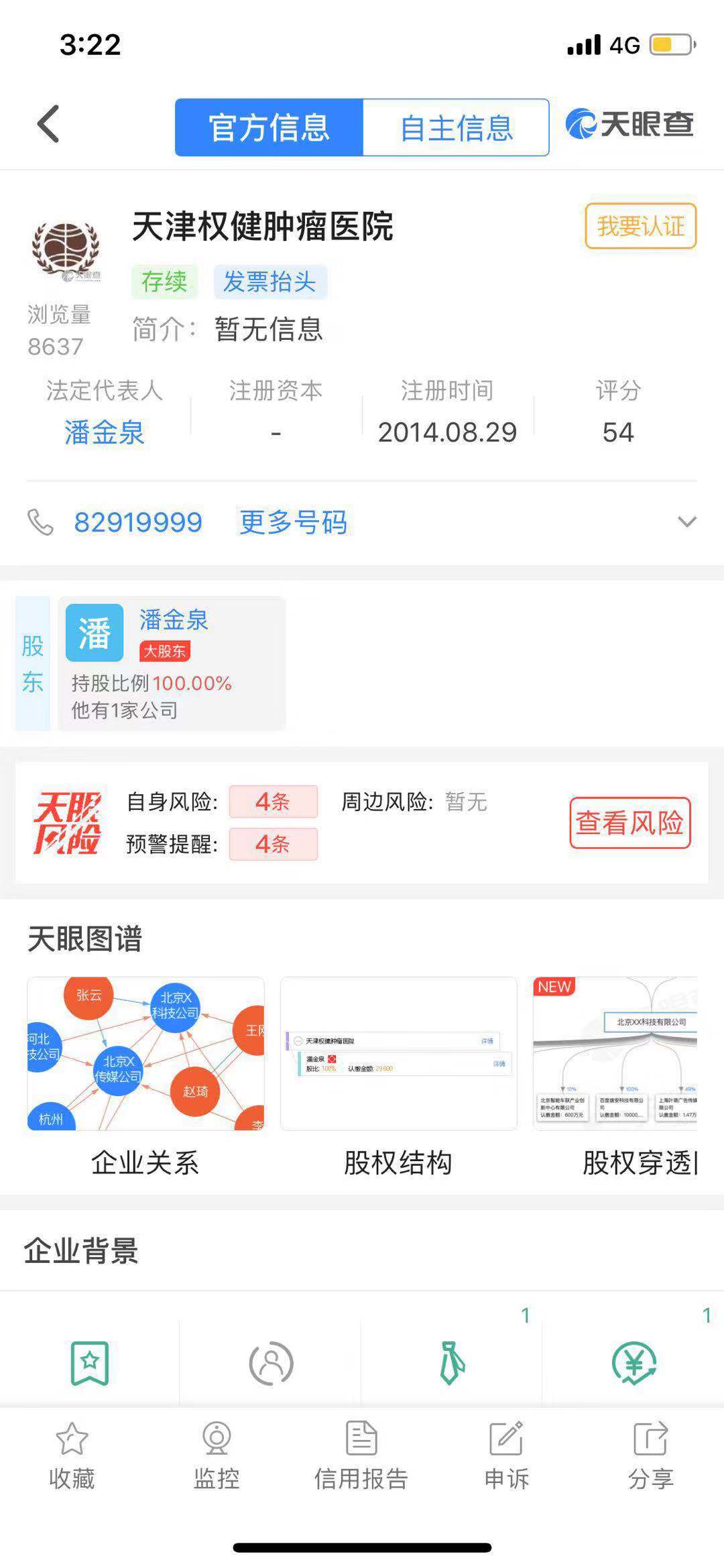This screenshot has height=1568, width=724.
Task: Tap the 查看风险 button
Action: pos(629,823)
